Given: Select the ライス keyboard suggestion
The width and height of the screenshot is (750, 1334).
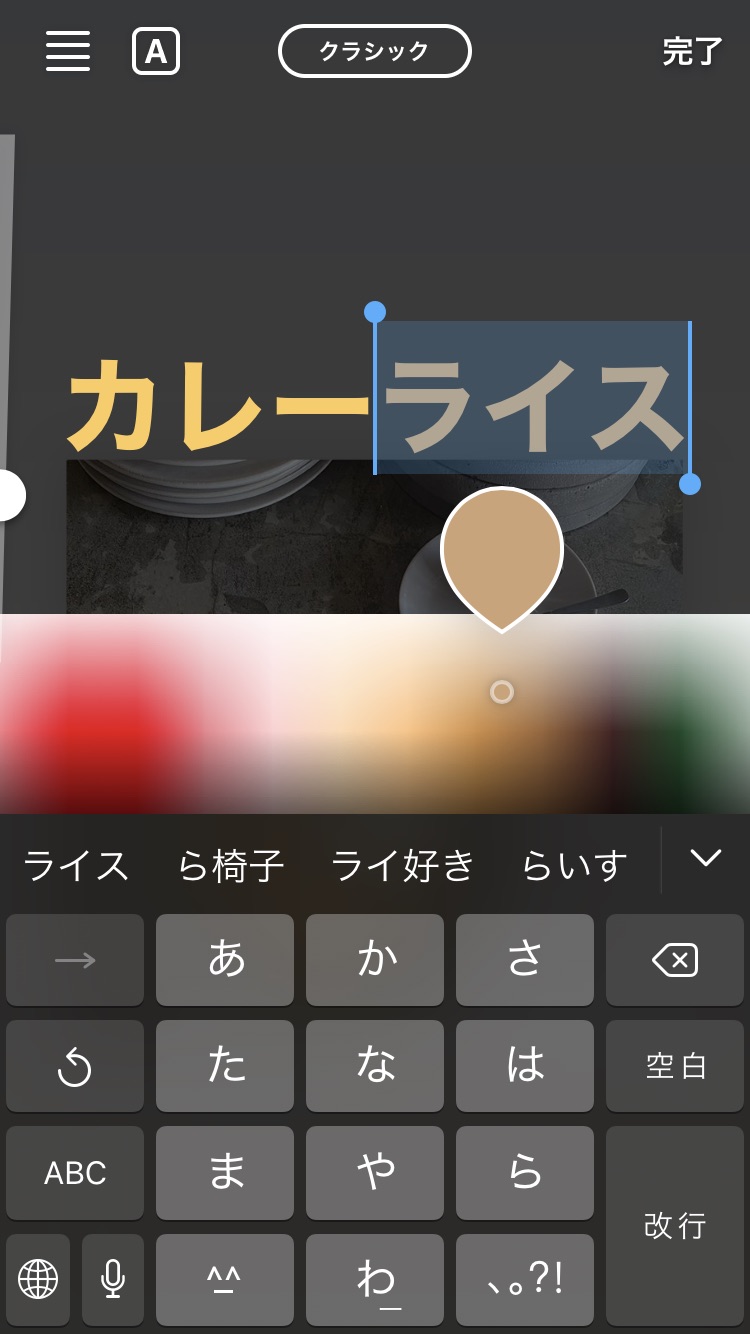Looking at the screenshot, I should [x=76, y=864].
